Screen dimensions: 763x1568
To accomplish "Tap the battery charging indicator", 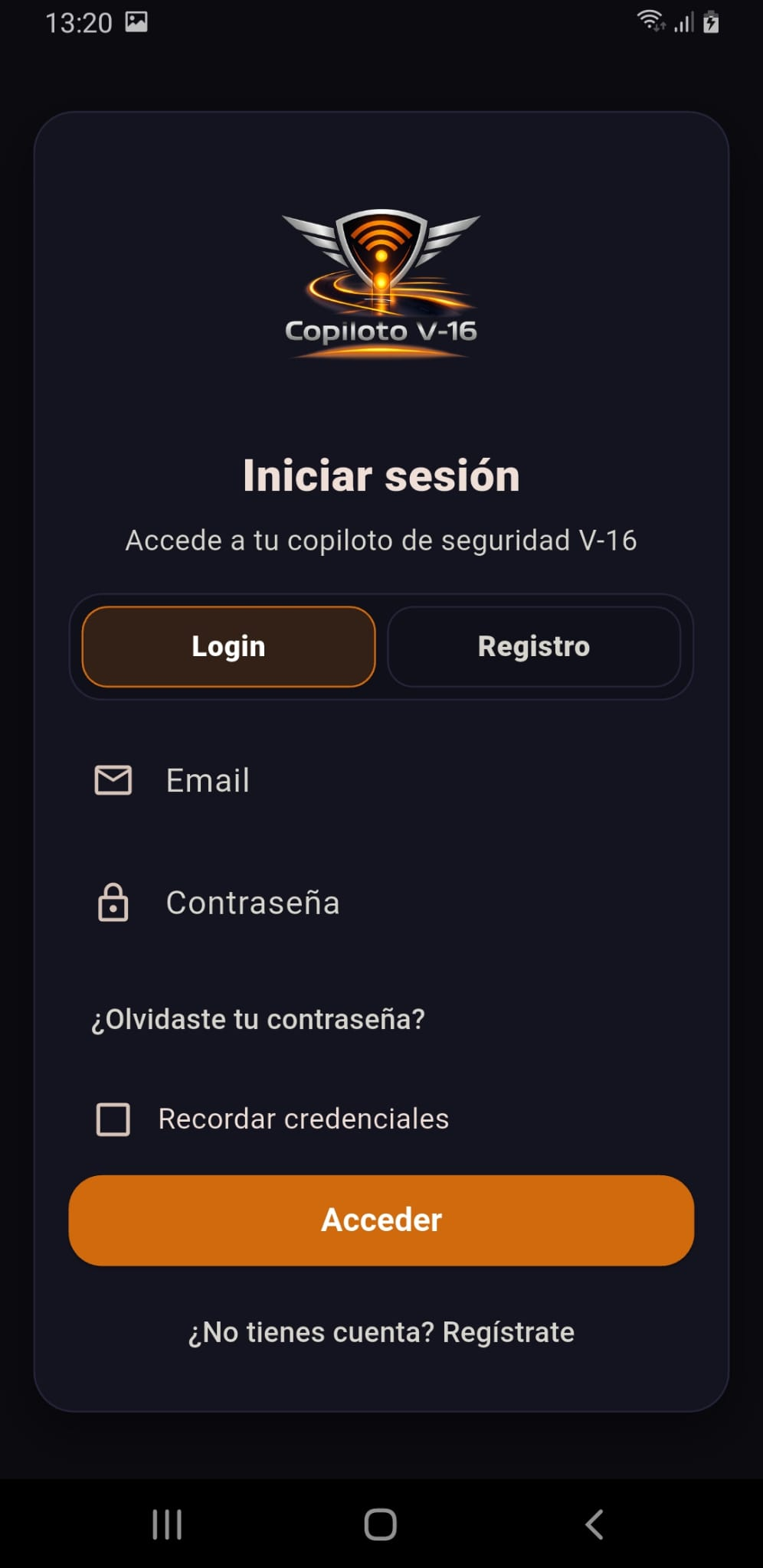I will tap(709, 21).
